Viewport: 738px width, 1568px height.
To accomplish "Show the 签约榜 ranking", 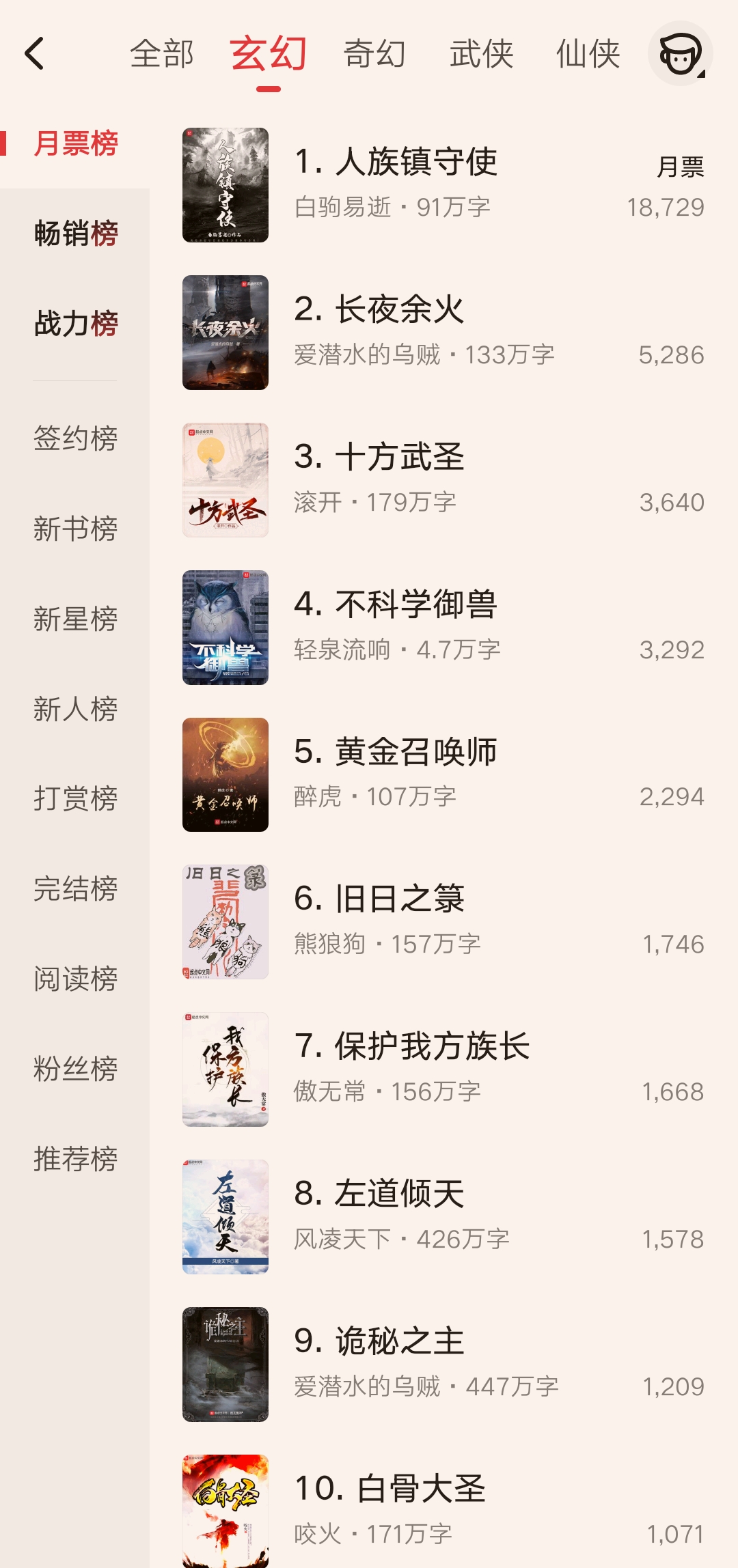I will click(76, 438).
